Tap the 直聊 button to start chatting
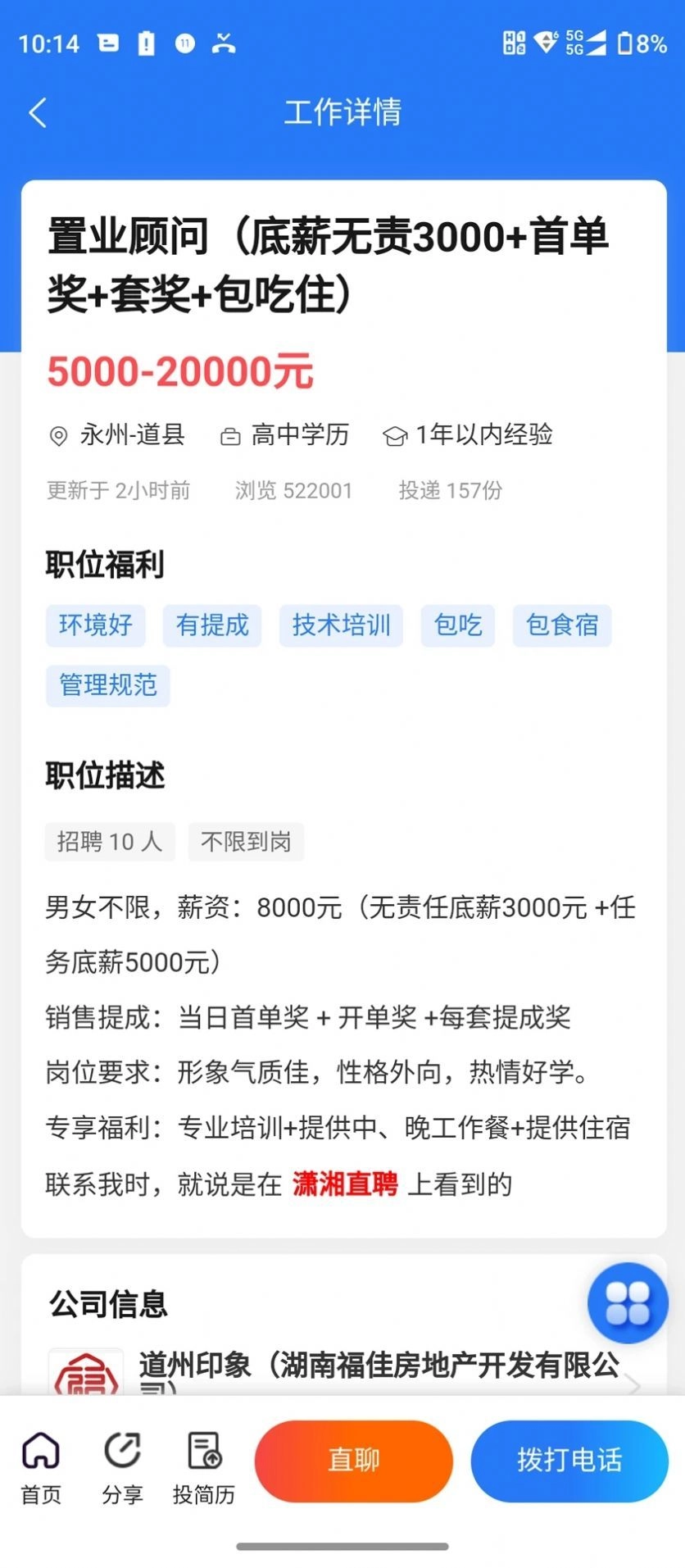685x1568 pixels. tap(353, 1460)
